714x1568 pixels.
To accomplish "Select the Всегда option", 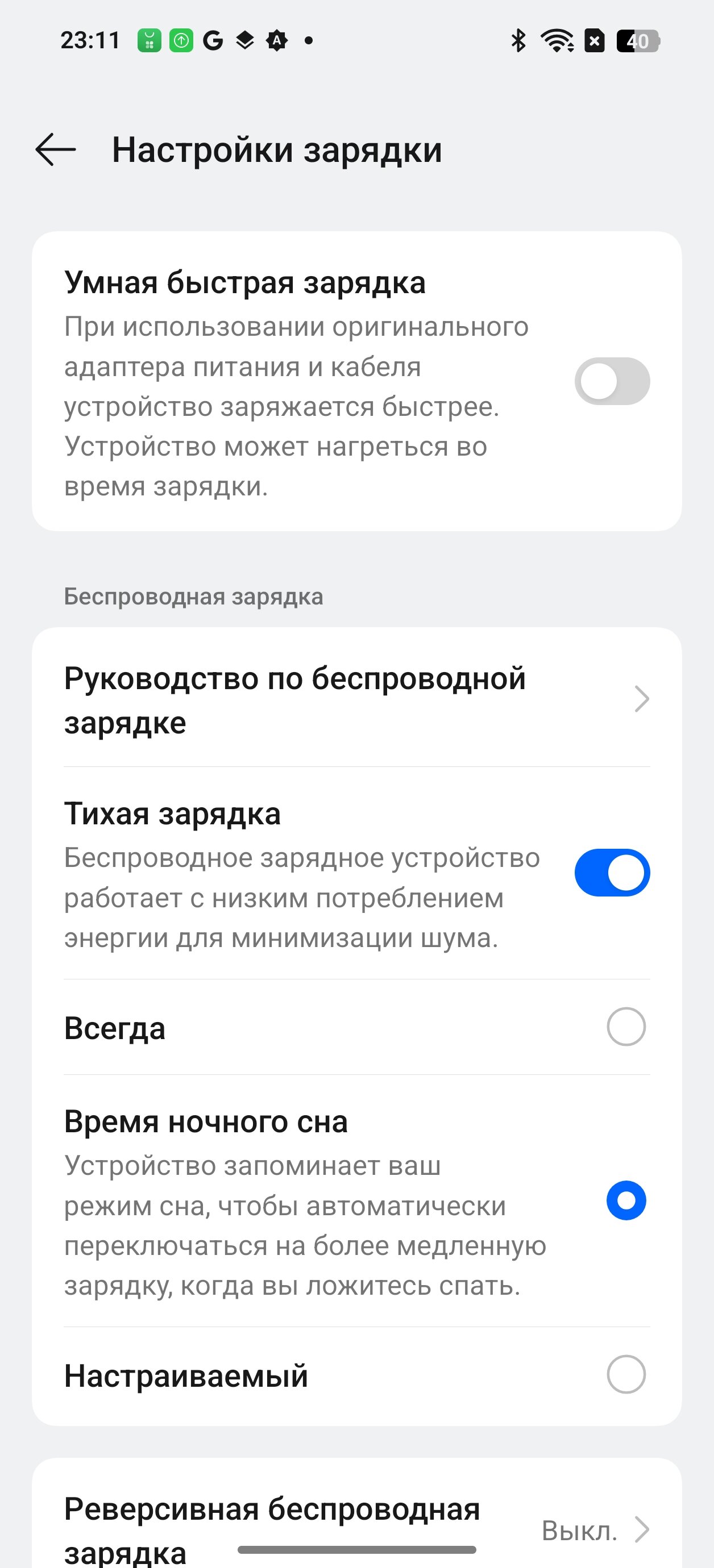I will (x=357, y=1028).
